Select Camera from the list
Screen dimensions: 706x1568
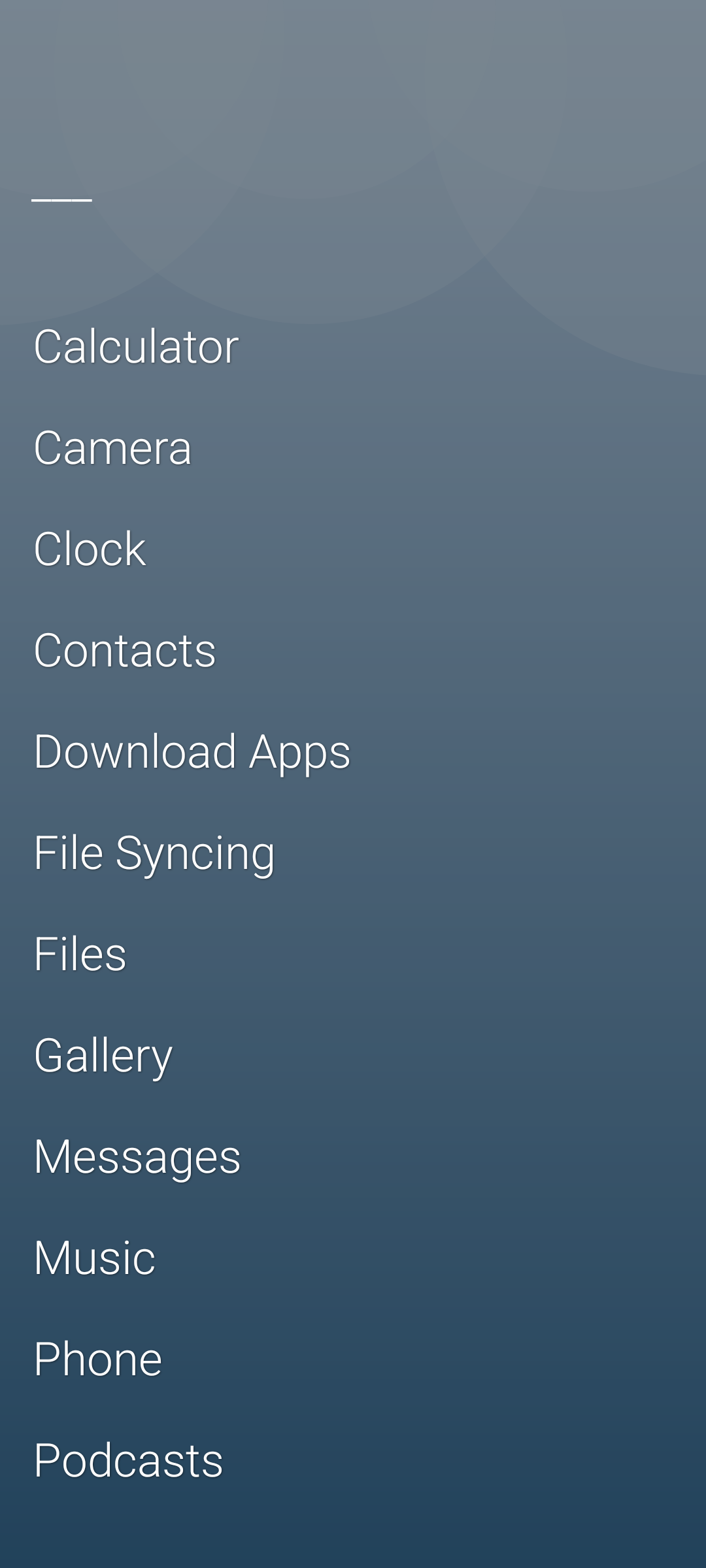click(x=112, y=448)
